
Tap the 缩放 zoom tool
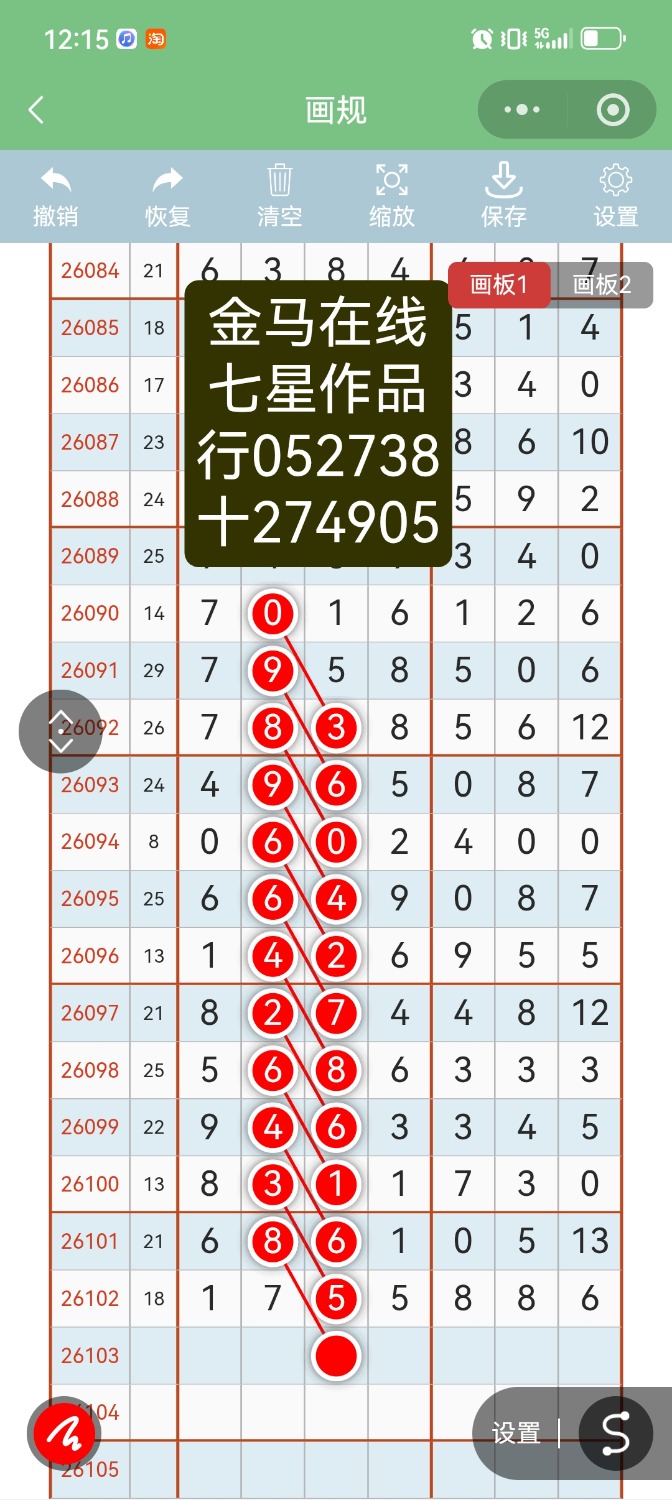(391, 197)
